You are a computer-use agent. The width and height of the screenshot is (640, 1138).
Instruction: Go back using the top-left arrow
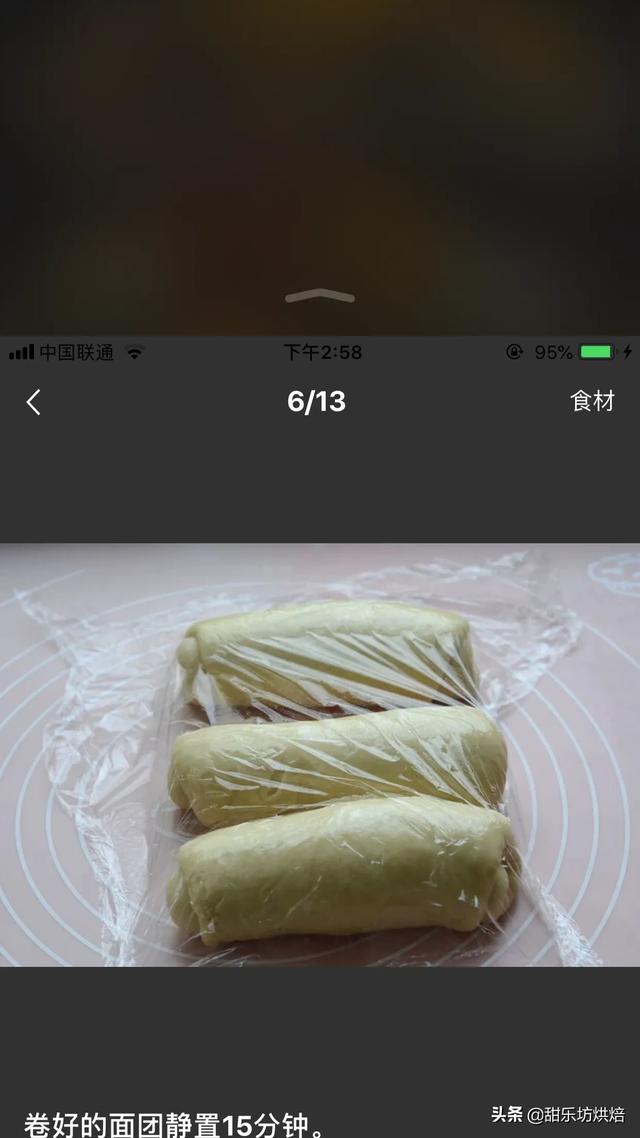pyautogui.click(x=34, y=402)
